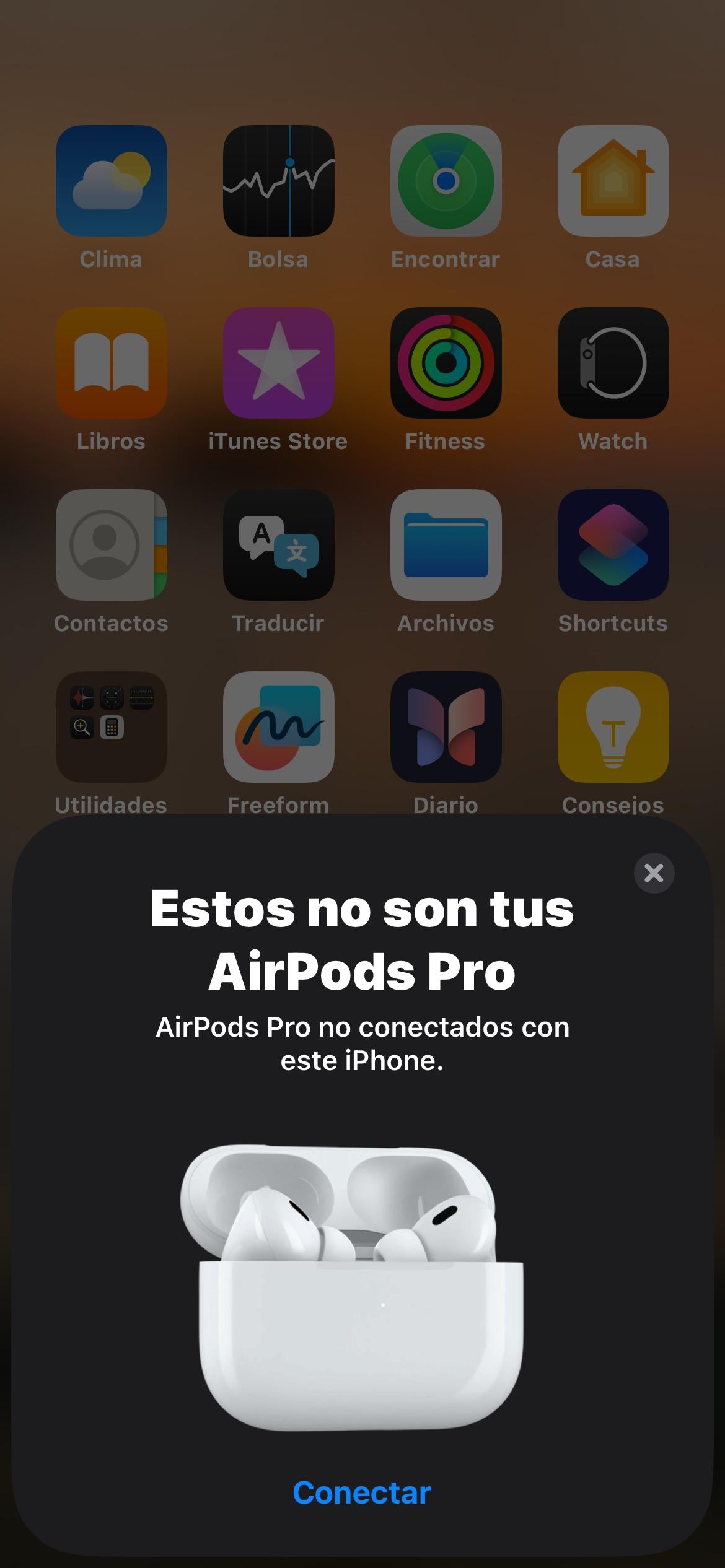Open iTunes Store
This screenshot has height=1568, width=725.
[279, 363]
